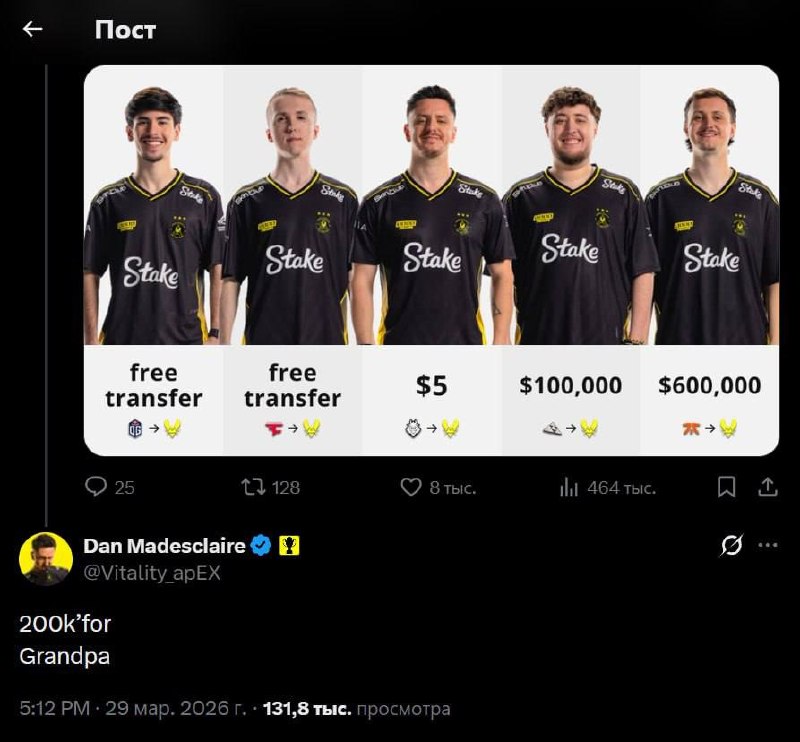Viewport: 800px width, 742px height.
Task: Tap the Grok icon on Dan's reply
Action: click(731, 546)
